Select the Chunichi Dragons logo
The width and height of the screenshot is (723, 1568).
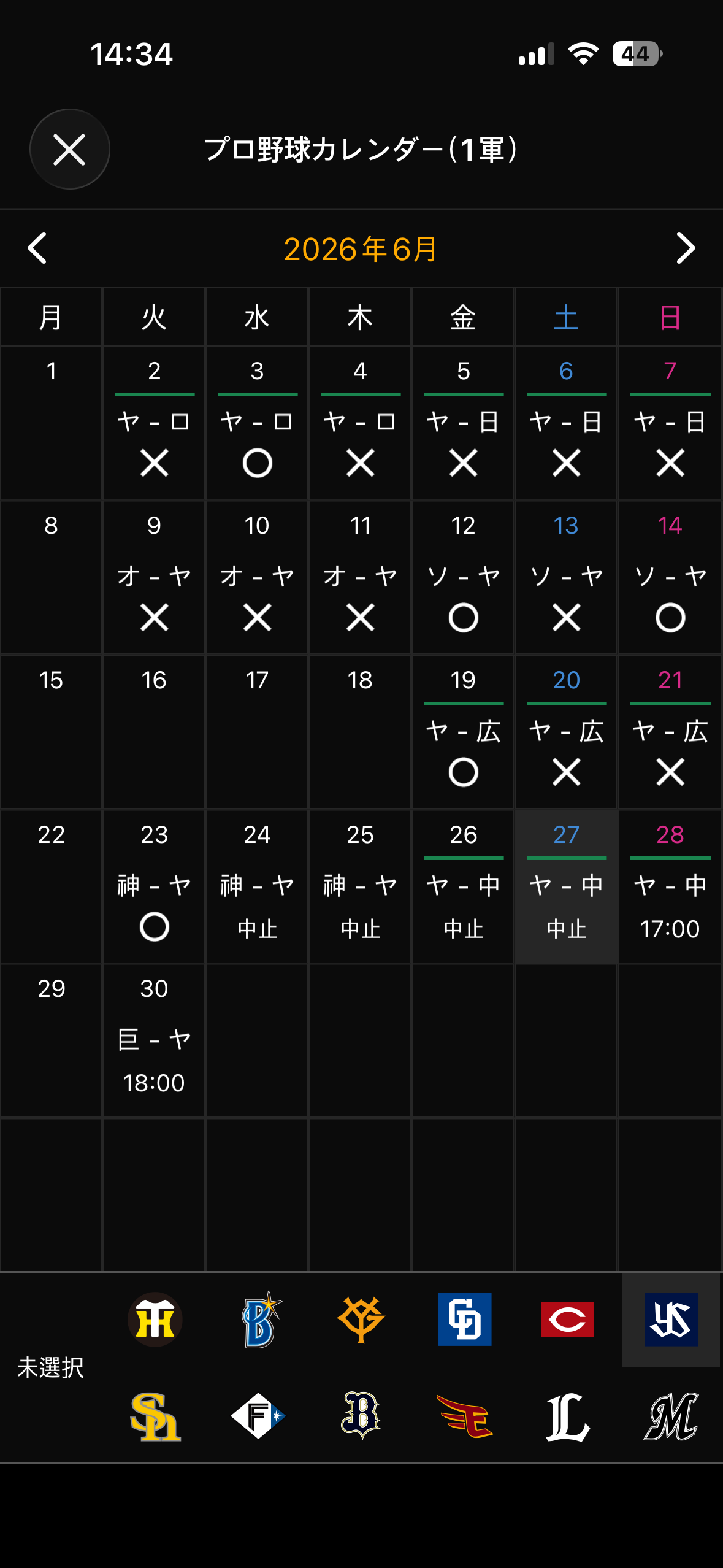[464, 1320]
